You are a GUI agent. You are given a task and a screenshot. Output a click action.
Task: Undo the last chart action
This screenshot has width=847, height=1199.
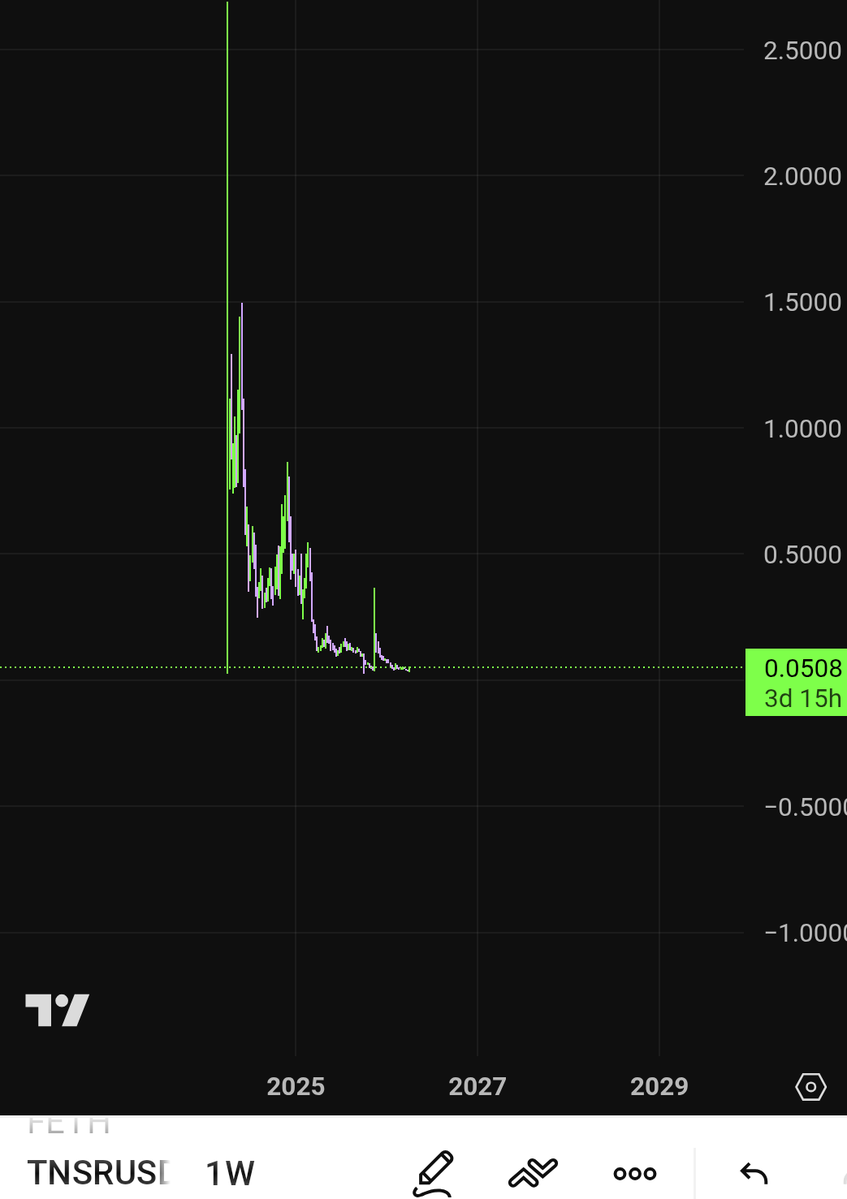(x=753, y=1173)
